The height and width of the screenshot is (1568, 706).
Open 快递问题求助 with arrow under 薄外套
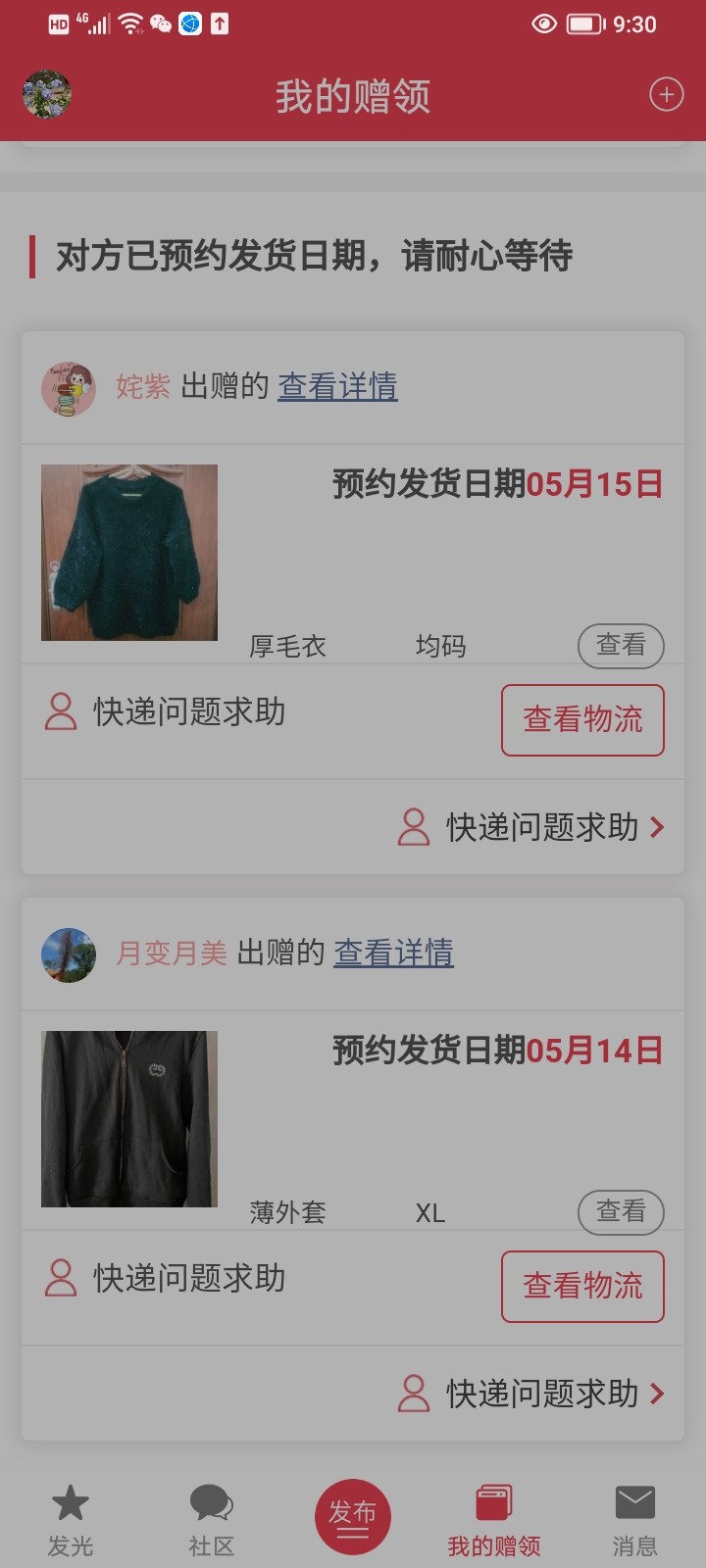(x=531, y=1394)
